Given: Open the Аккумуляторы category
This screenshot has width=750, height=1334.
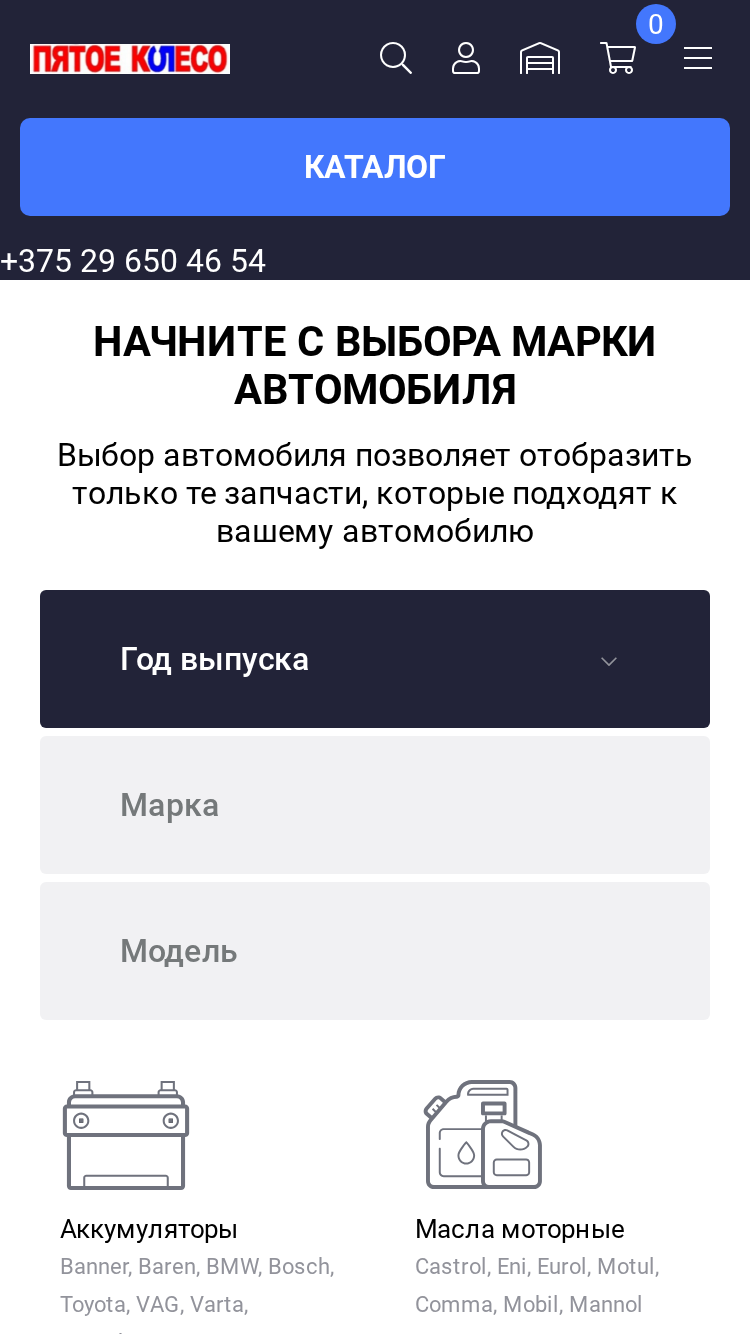Looking at the screenshot, I should [x=149, y=1229].
